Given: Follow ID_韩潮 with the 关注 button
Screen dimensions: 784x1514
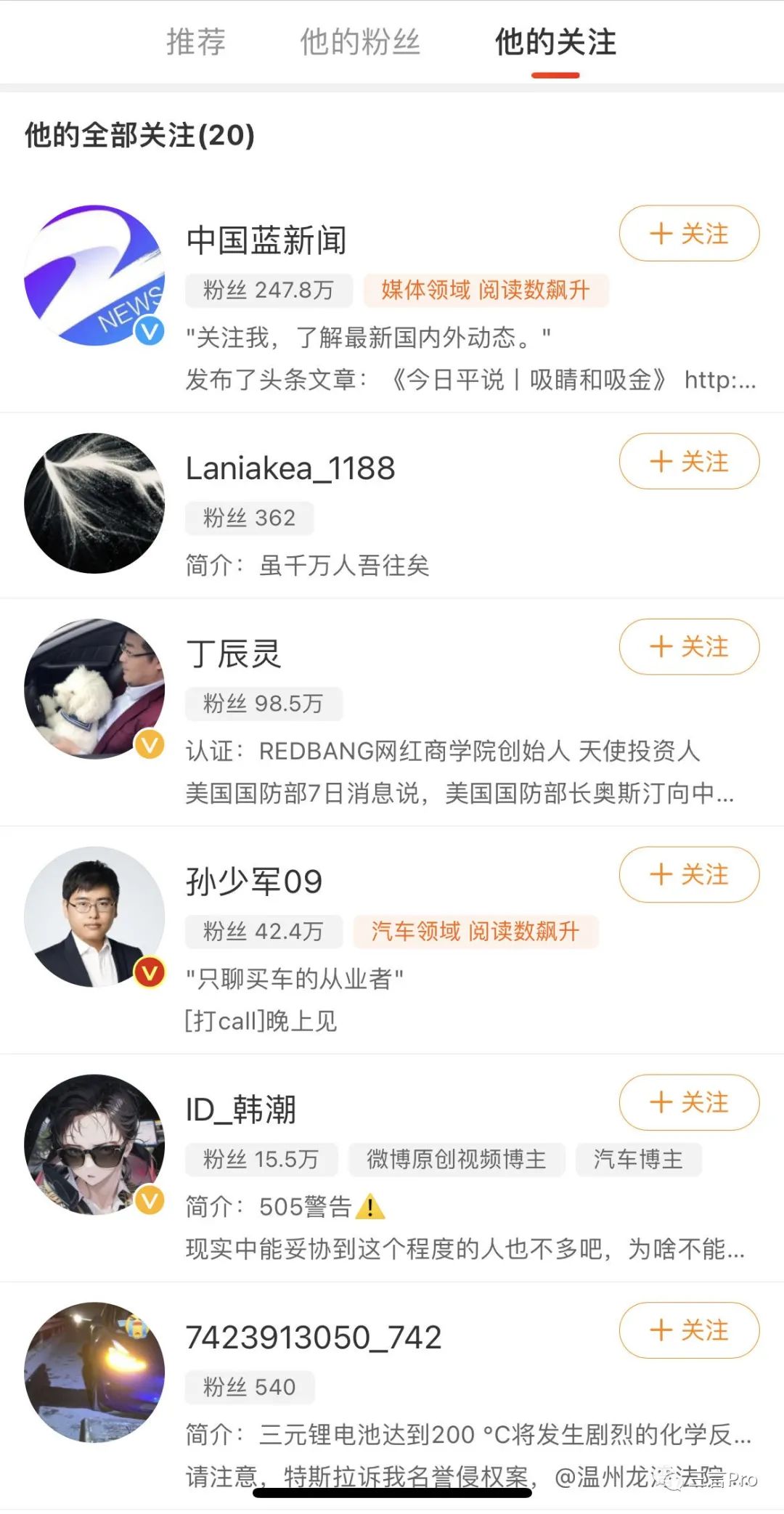Looking at the screenshot, I should (x=689, y=1103).
